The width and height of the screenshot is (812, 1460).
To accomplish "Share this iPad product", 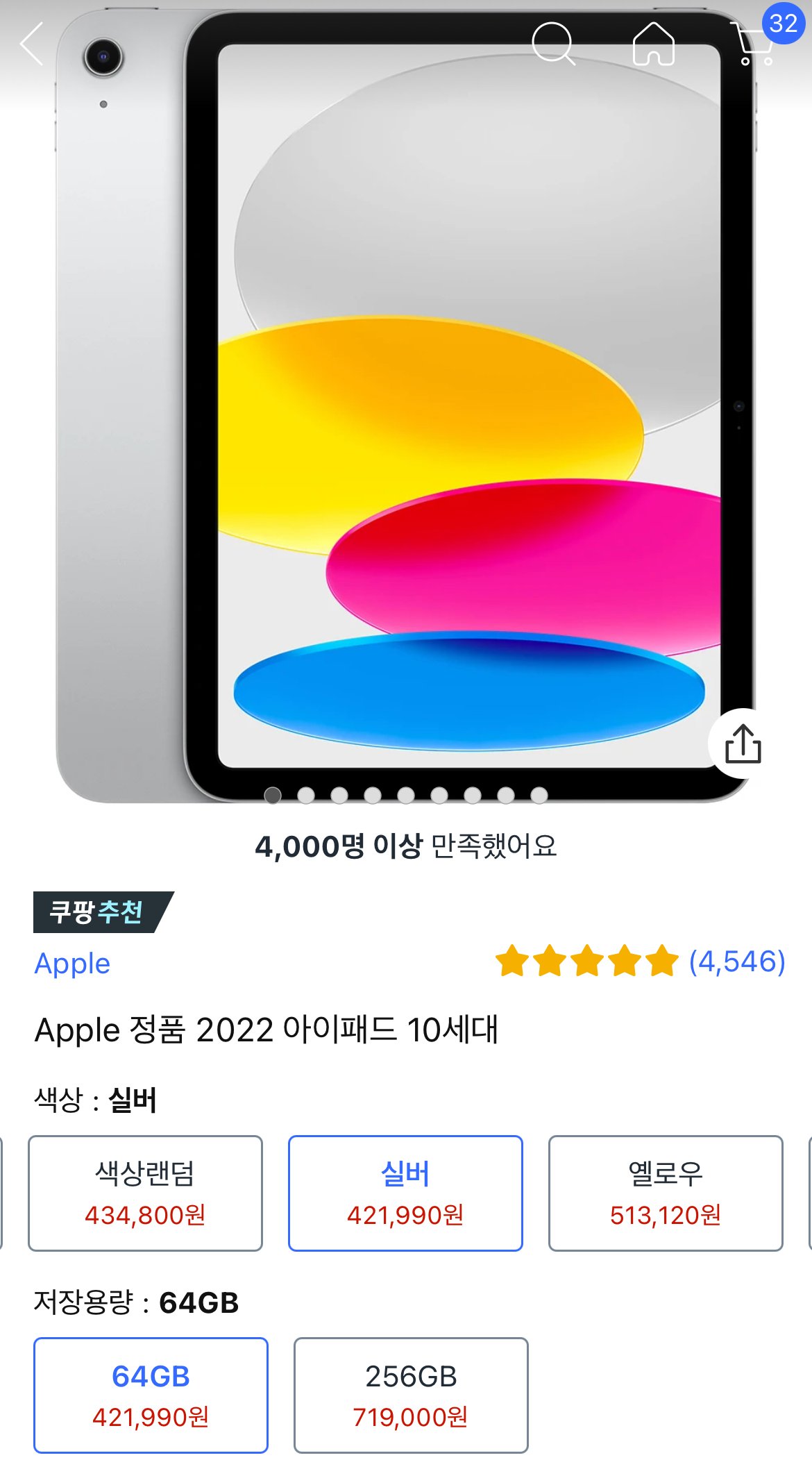I will pos(743,744).
